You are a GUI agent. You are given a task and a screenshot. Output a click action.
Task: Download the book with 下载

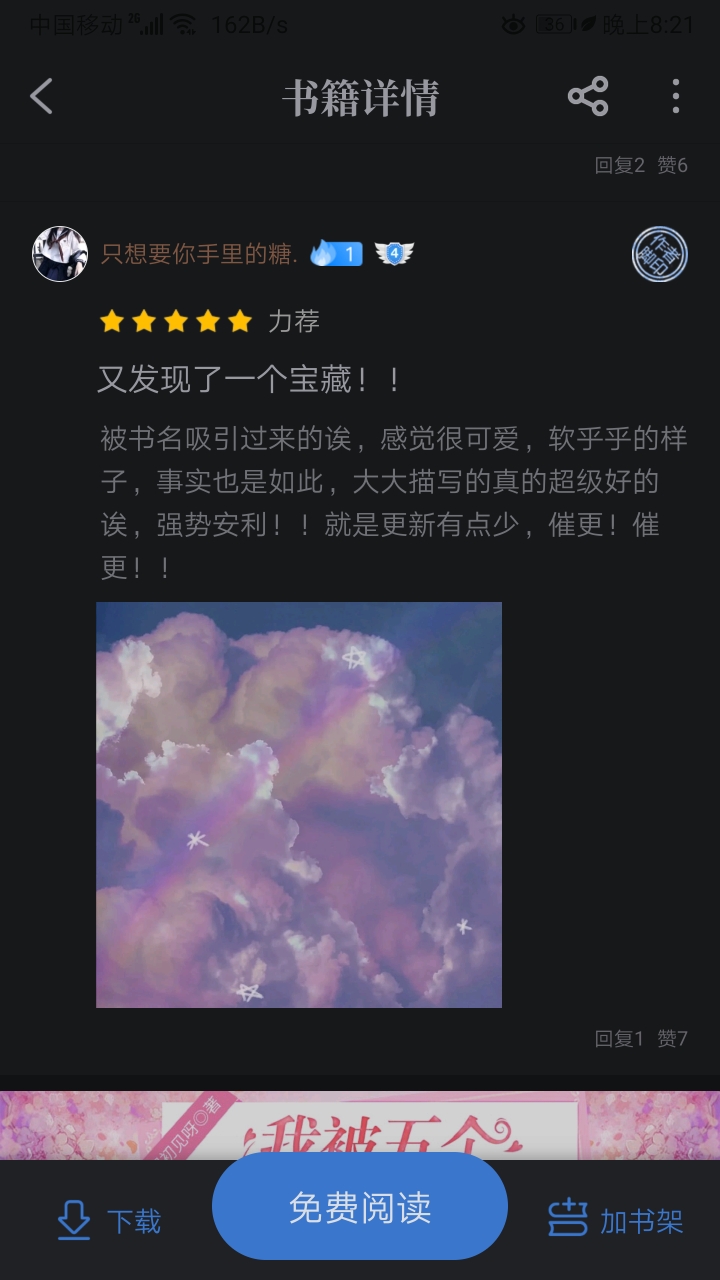click(x=108, y=1221)
